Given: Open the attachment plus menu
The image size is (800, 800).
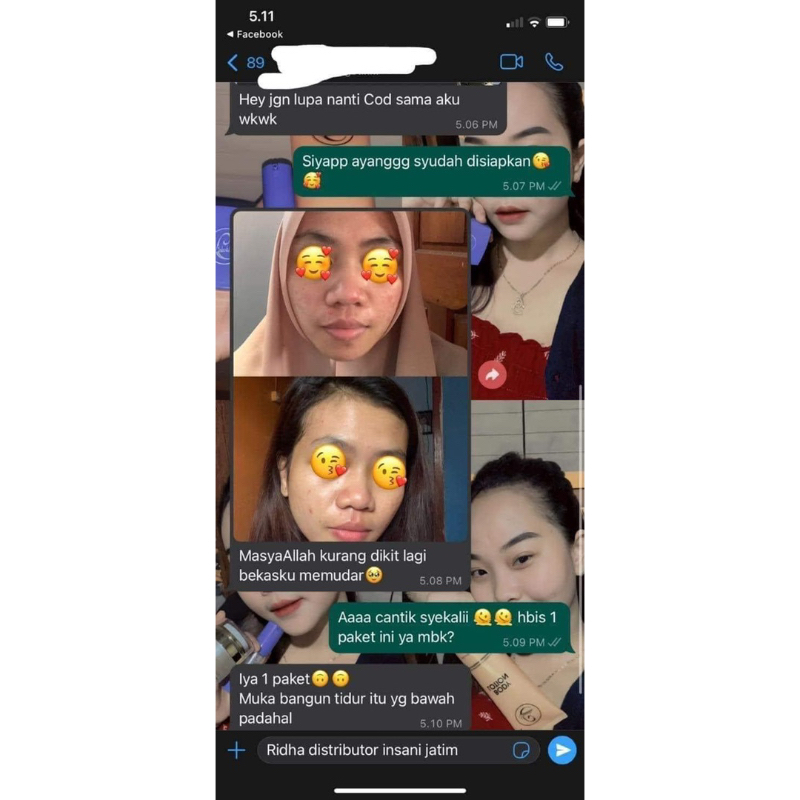Looking at the screenshot, I should [237, 750].
